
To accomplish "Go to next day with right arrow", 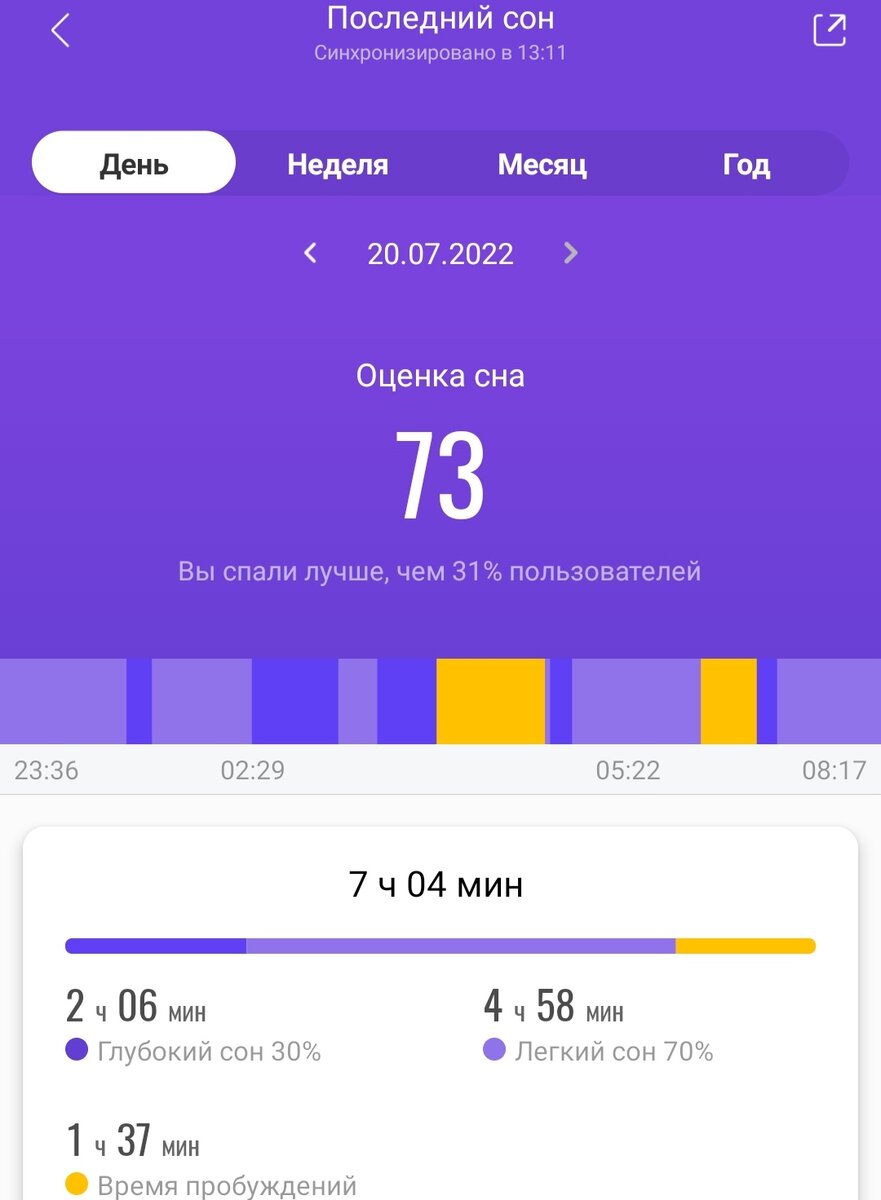I will 570,253.
